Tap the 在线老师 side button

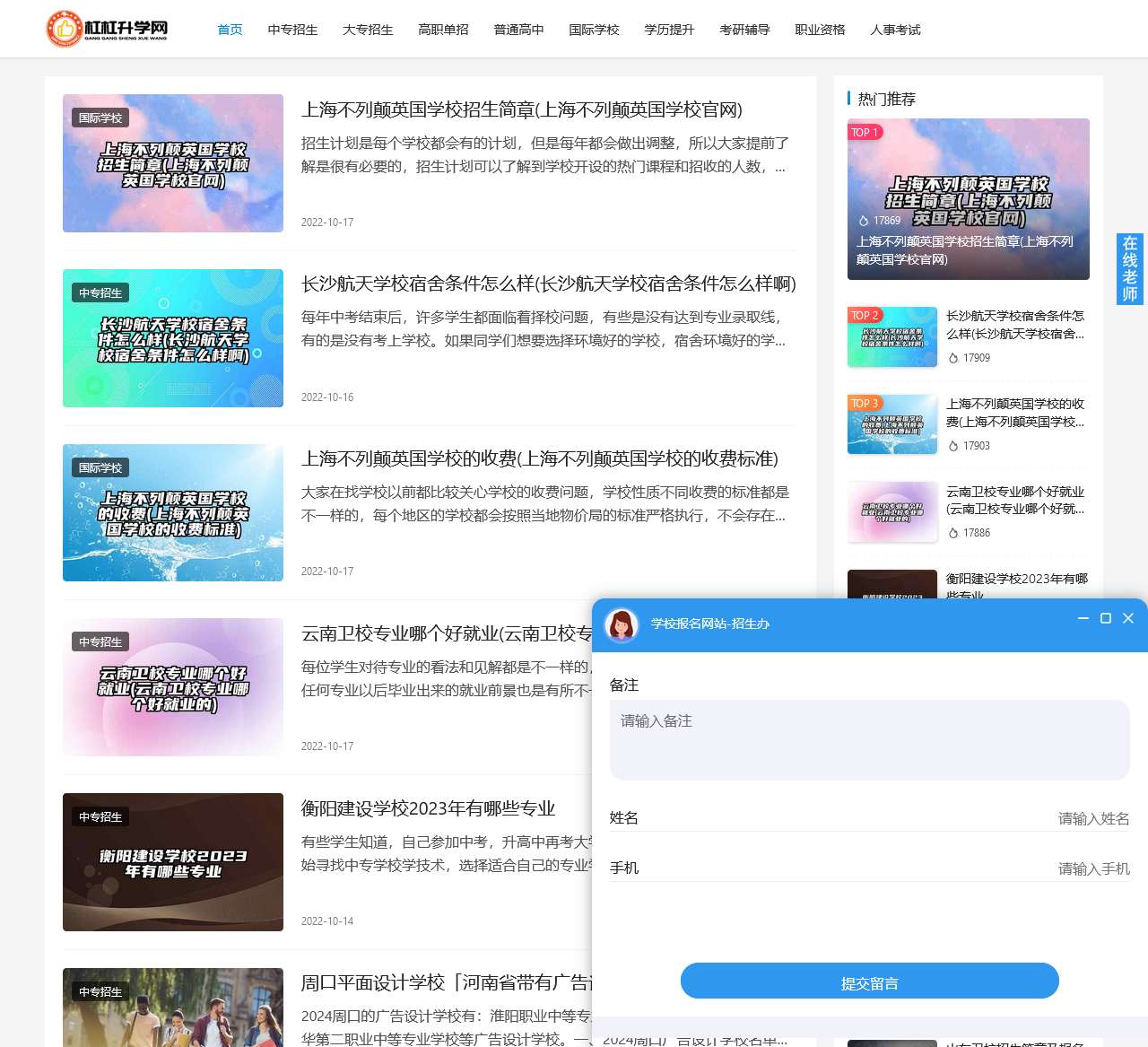pyautogui.click(x=1129, y=269)
